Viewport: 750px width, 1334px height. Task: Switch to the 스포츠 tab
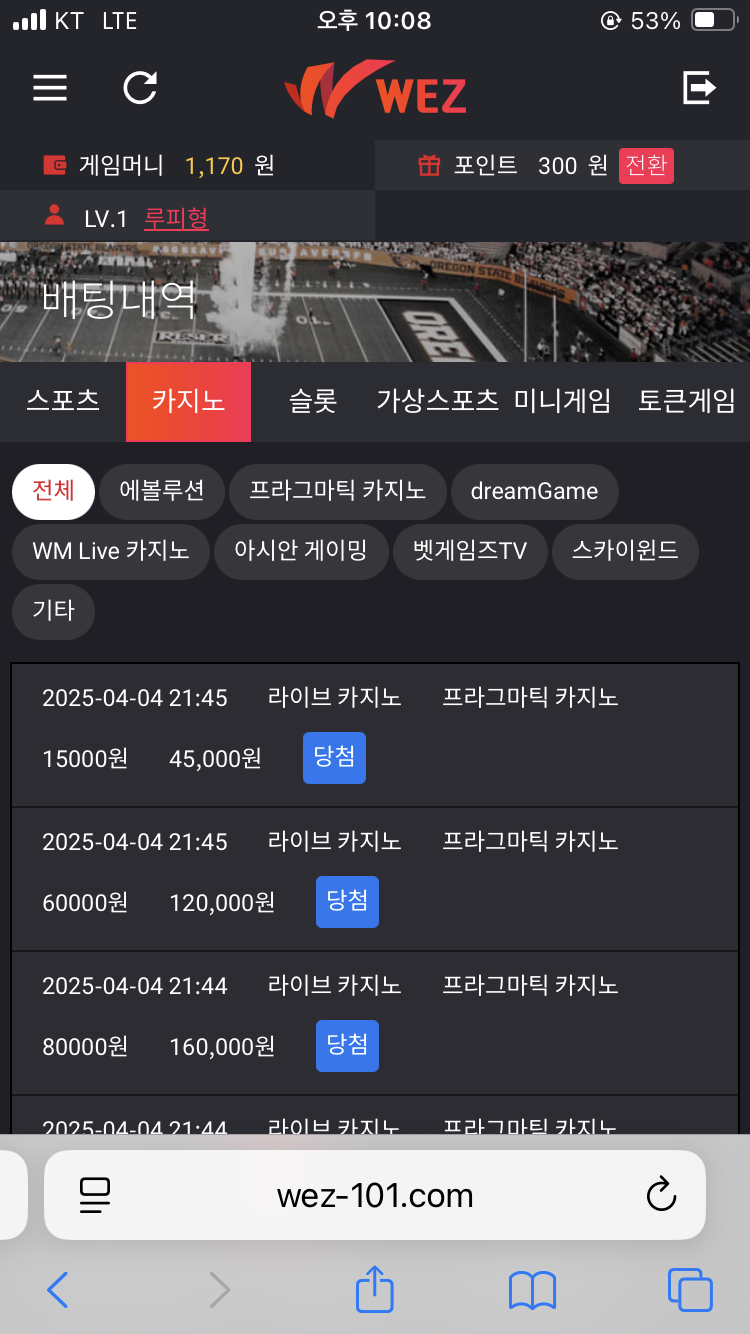63,401
